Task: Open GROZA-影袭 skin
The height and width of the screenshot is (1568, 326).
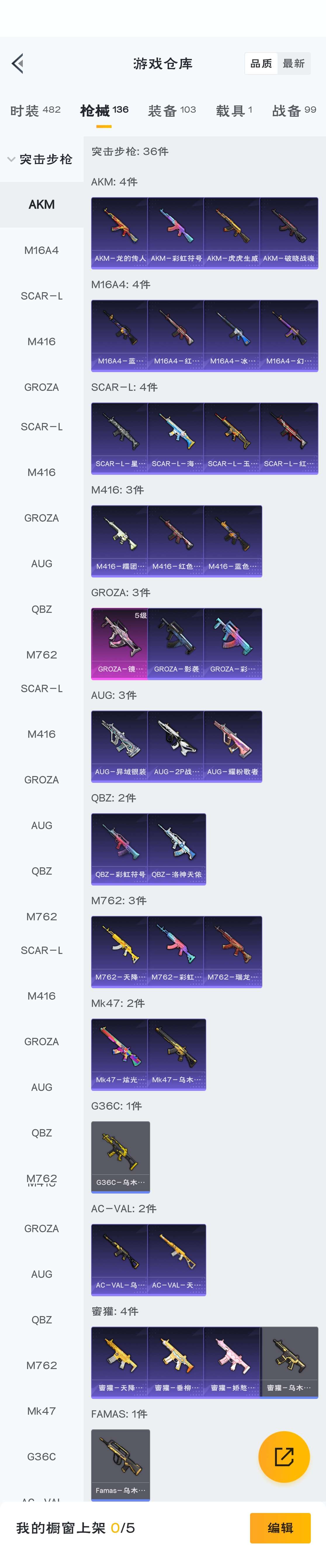Action: pyautogui.click(x=176, y=643)
